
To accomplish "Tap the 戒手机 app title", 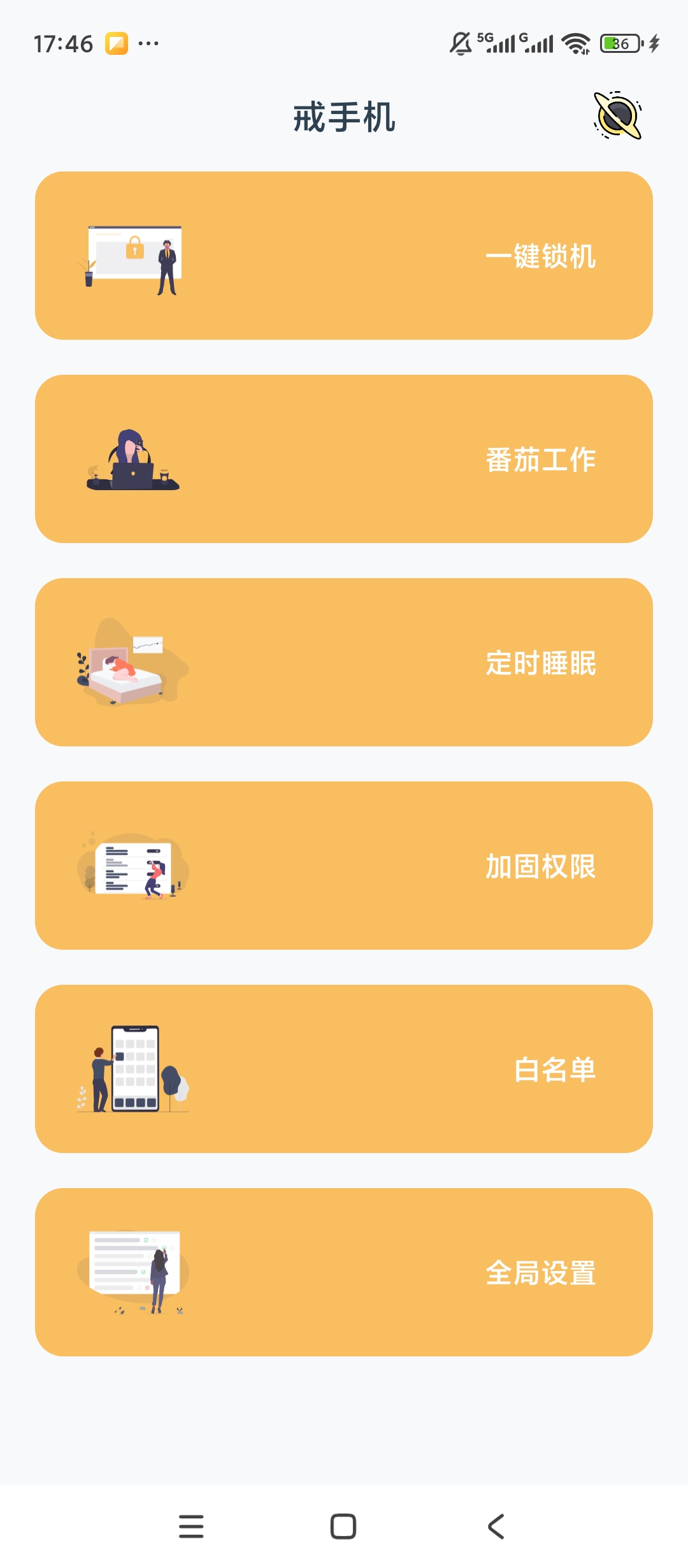I will tap(344, 117).
